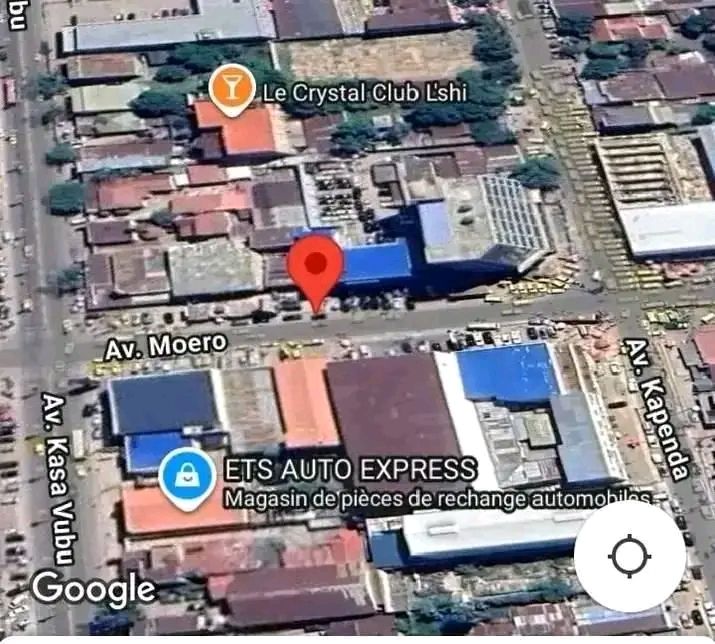715x644 pixels.
Task: Open the ETS AUTO EXPRESS shop marker
Action: tap(187, 477)
